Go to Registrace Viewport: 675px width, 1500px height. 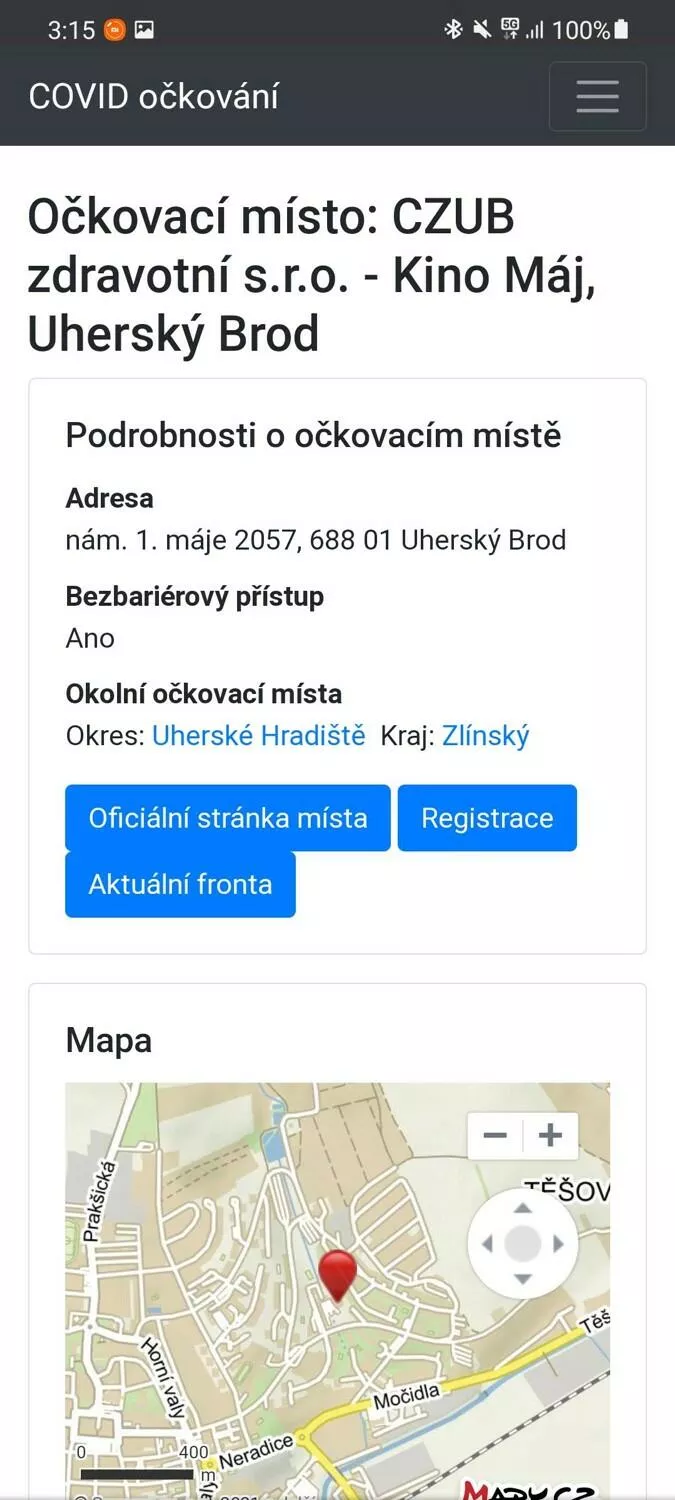(487, 818)
